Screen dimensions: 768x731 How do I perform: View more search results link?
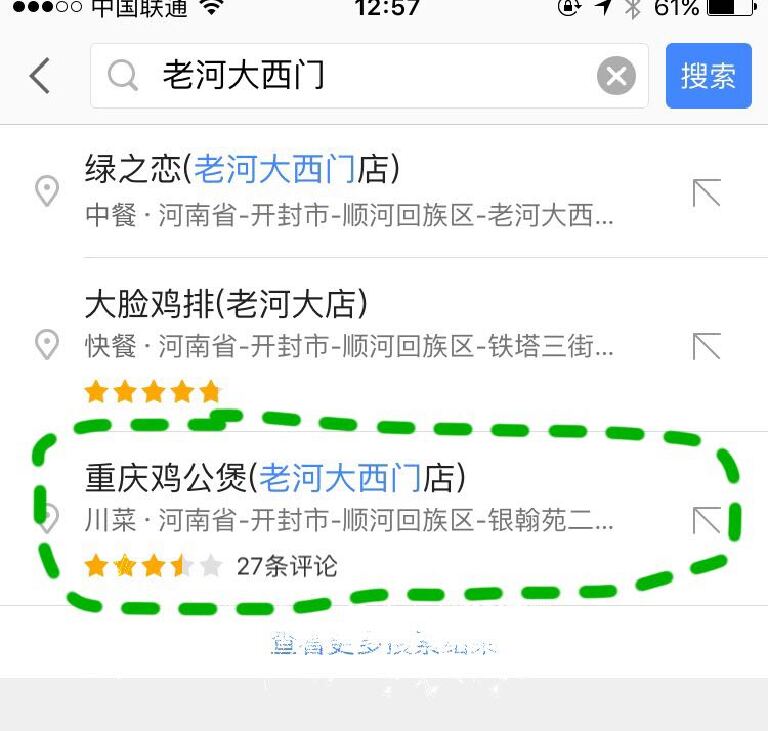coord(384,645)
